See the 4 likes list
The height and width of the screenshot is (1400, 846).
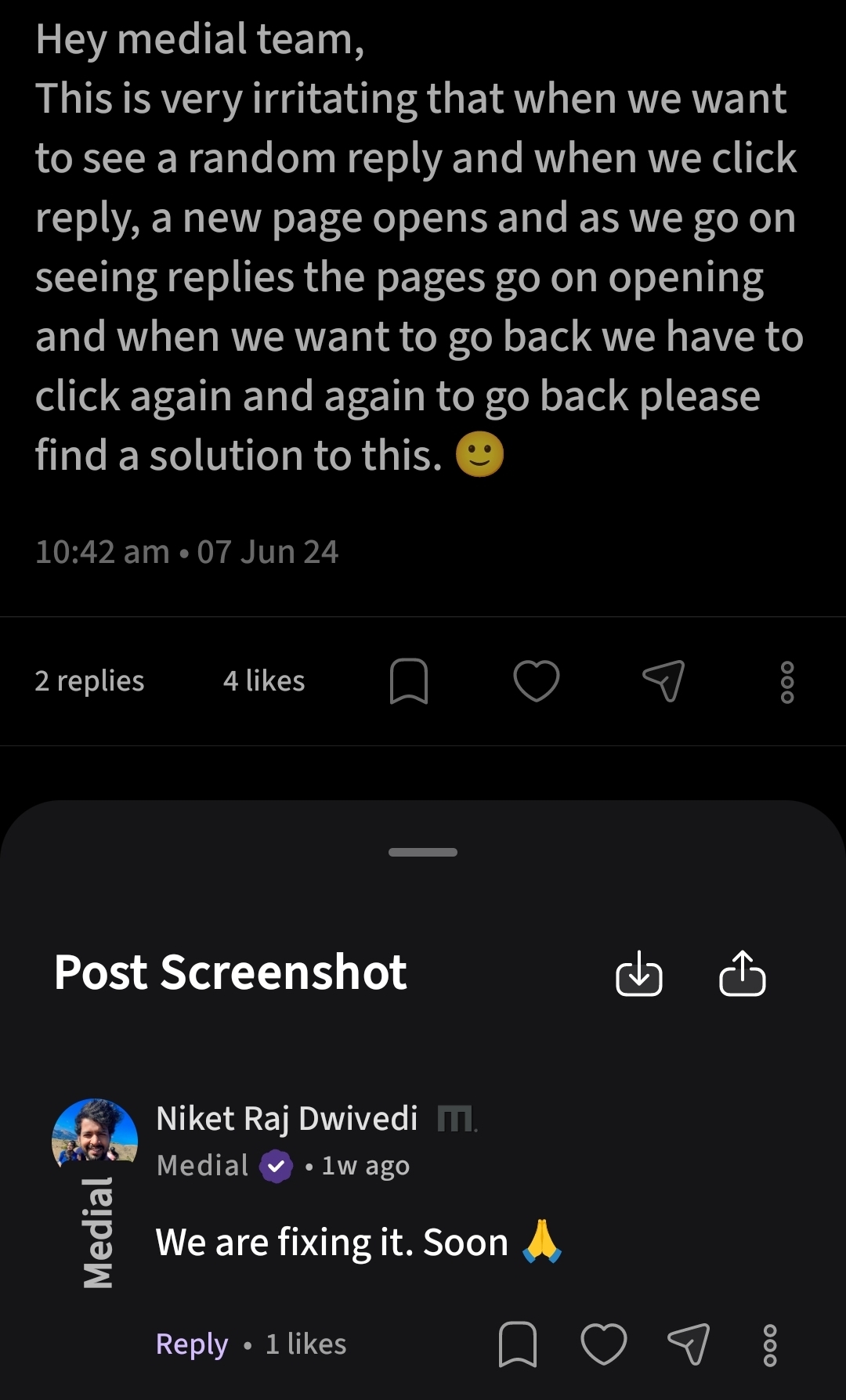264,681
